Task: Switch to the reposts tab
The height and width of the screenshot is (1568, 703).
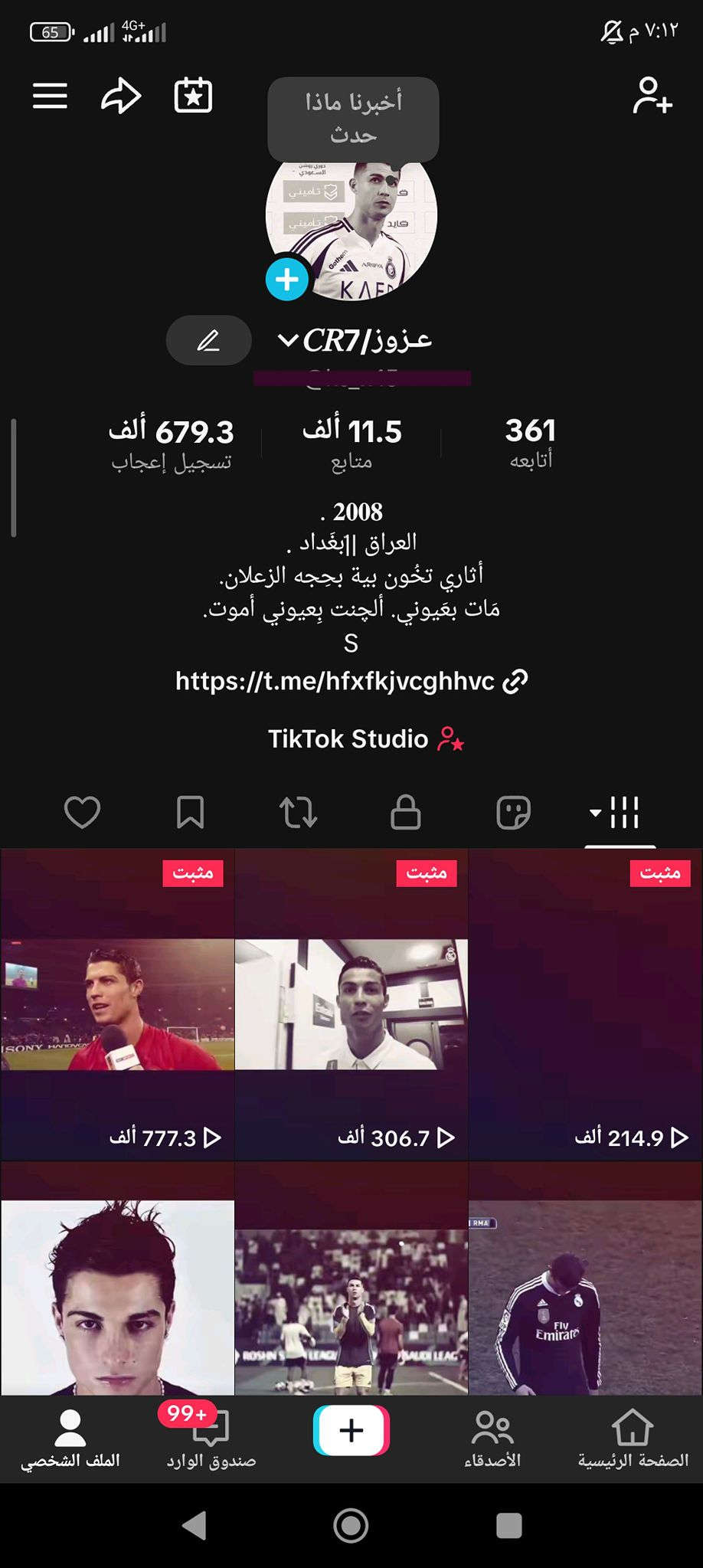Action: pyautogui.click(x=298, y=812)
